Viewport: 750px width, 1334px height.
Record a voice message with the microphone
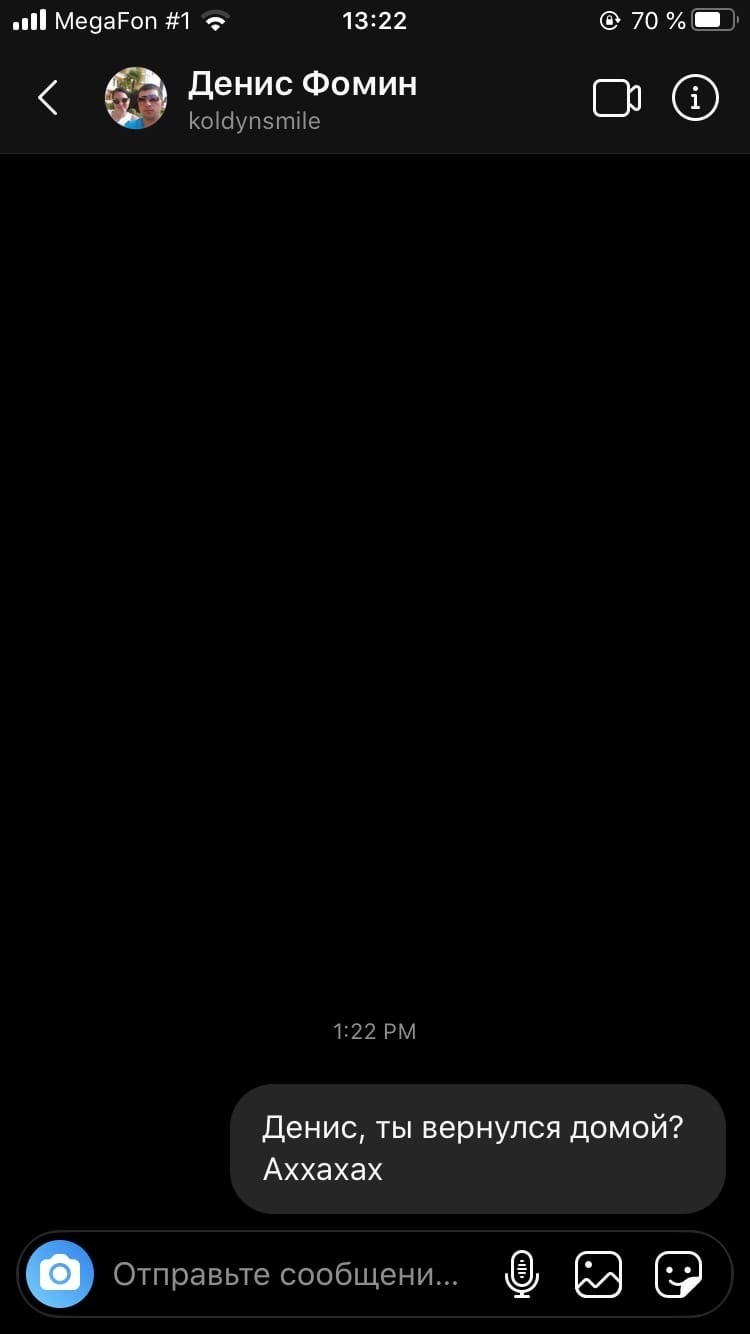[x=521, y=1275]
